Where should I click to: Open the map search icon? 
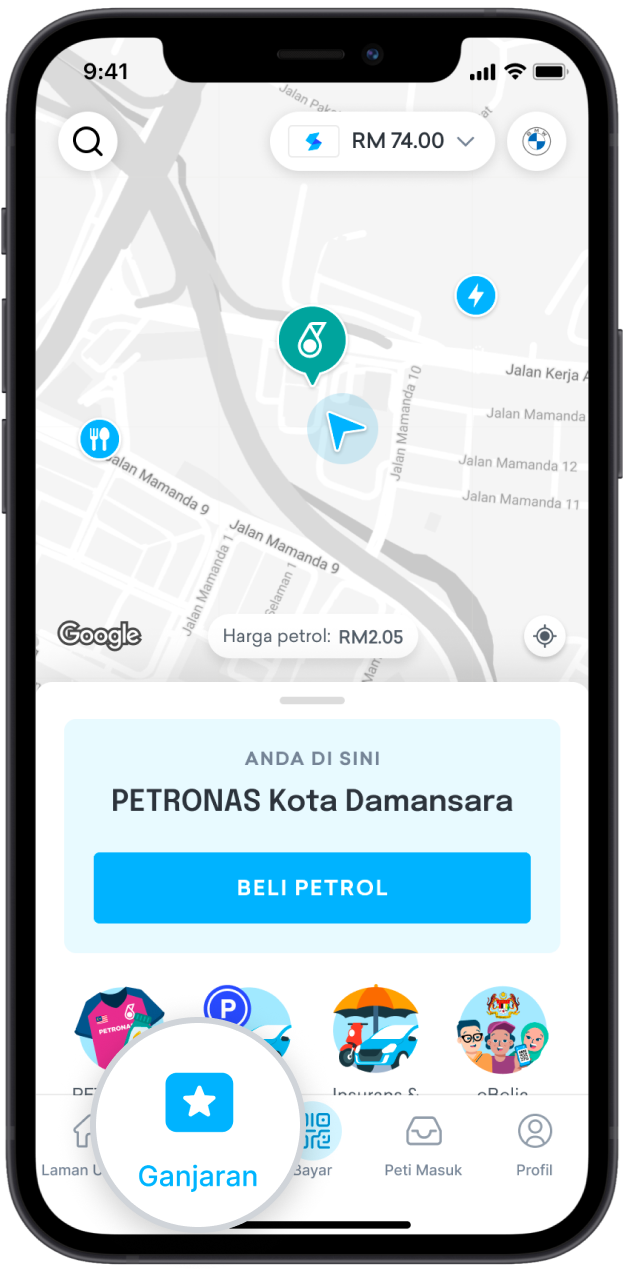tap(88, 142)
